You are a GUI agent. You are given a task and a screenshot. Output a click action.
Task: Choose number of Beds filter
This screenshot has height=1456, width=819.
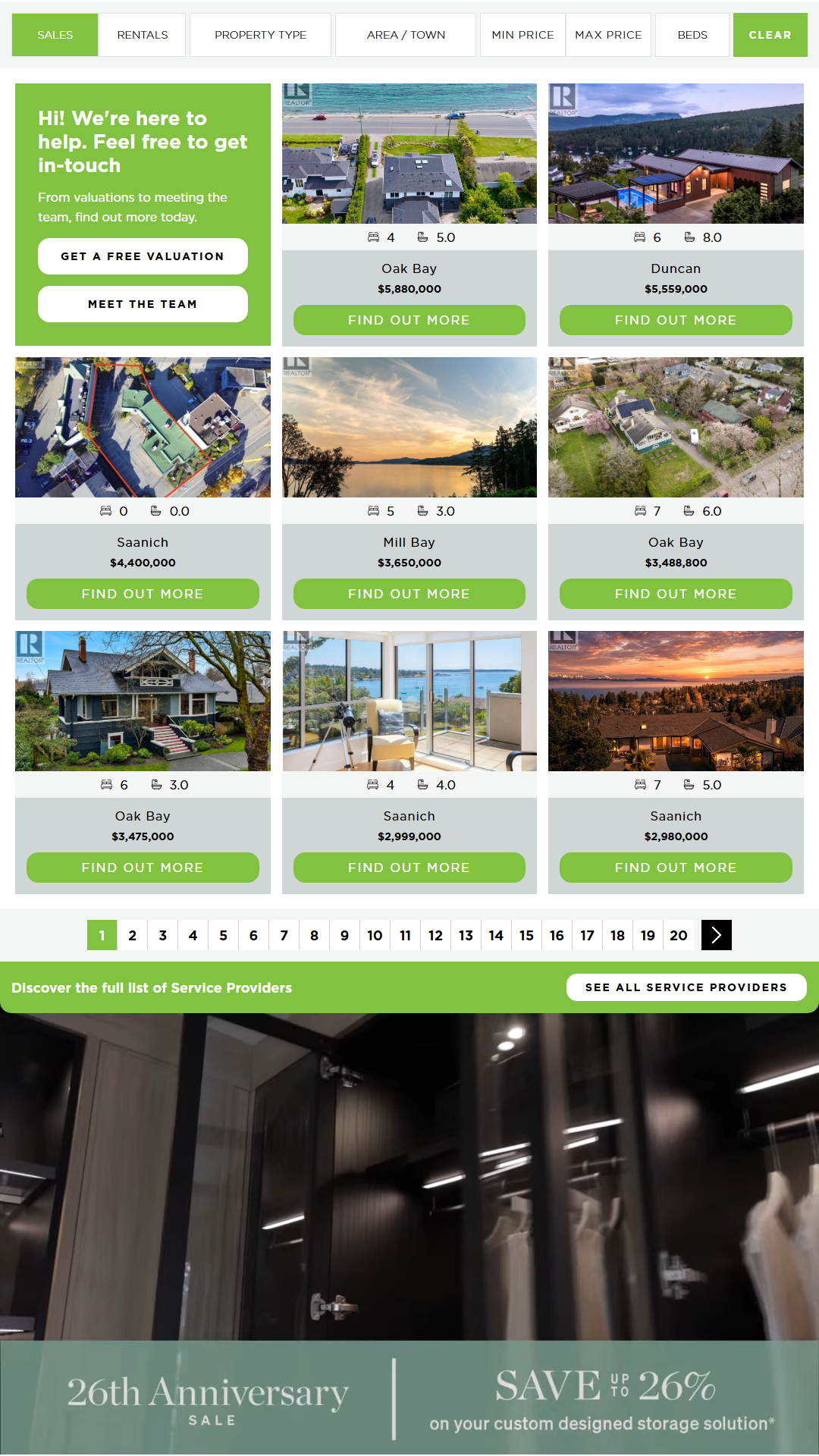pyautogui.click(x=692, y=35)
